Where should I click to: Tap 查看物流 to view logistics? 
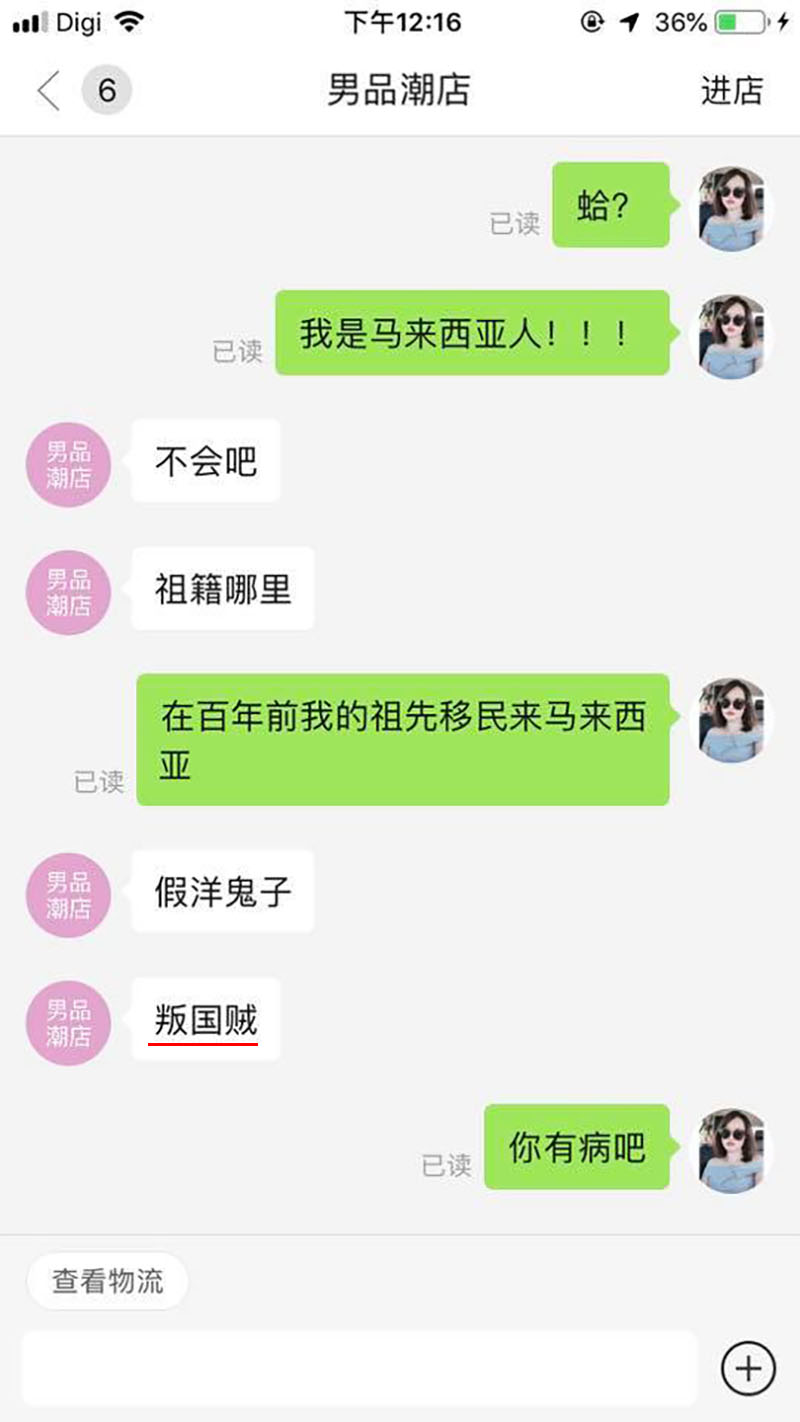point(107,1281)
